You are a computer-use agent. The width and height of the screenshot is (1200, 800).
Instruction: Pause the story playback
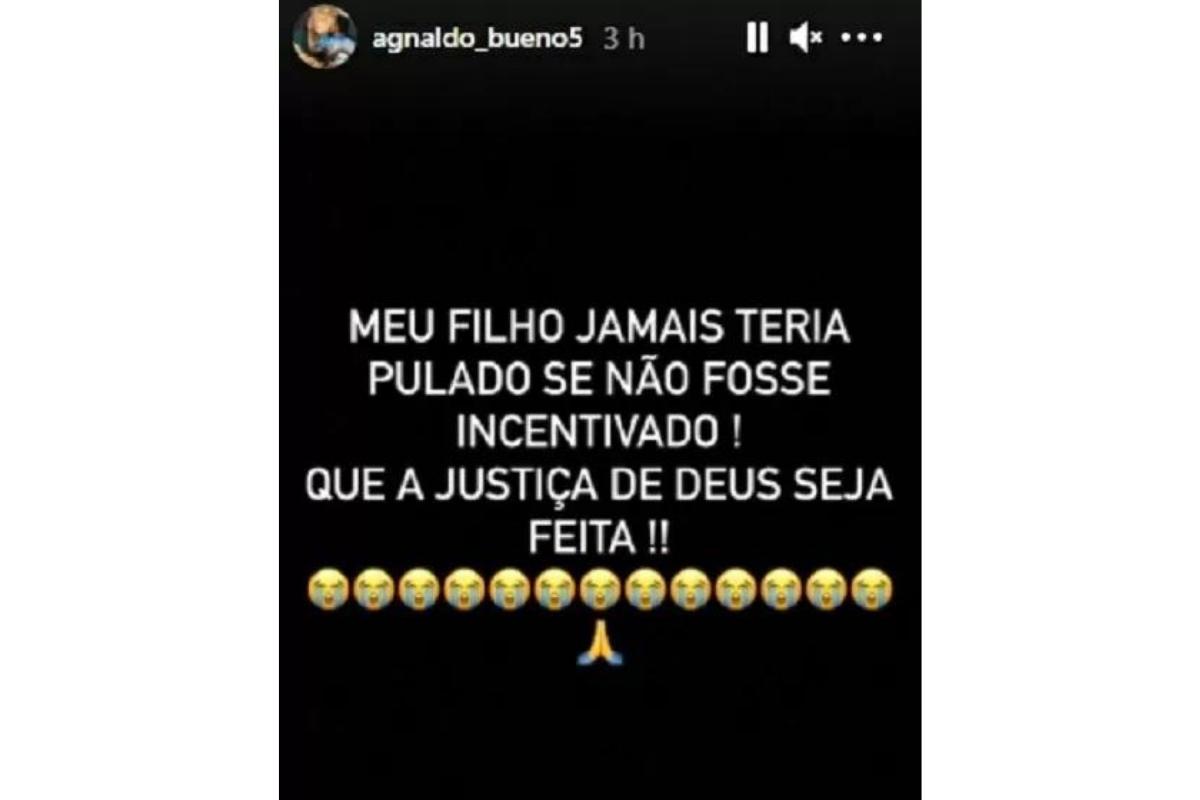pos(757,38)
